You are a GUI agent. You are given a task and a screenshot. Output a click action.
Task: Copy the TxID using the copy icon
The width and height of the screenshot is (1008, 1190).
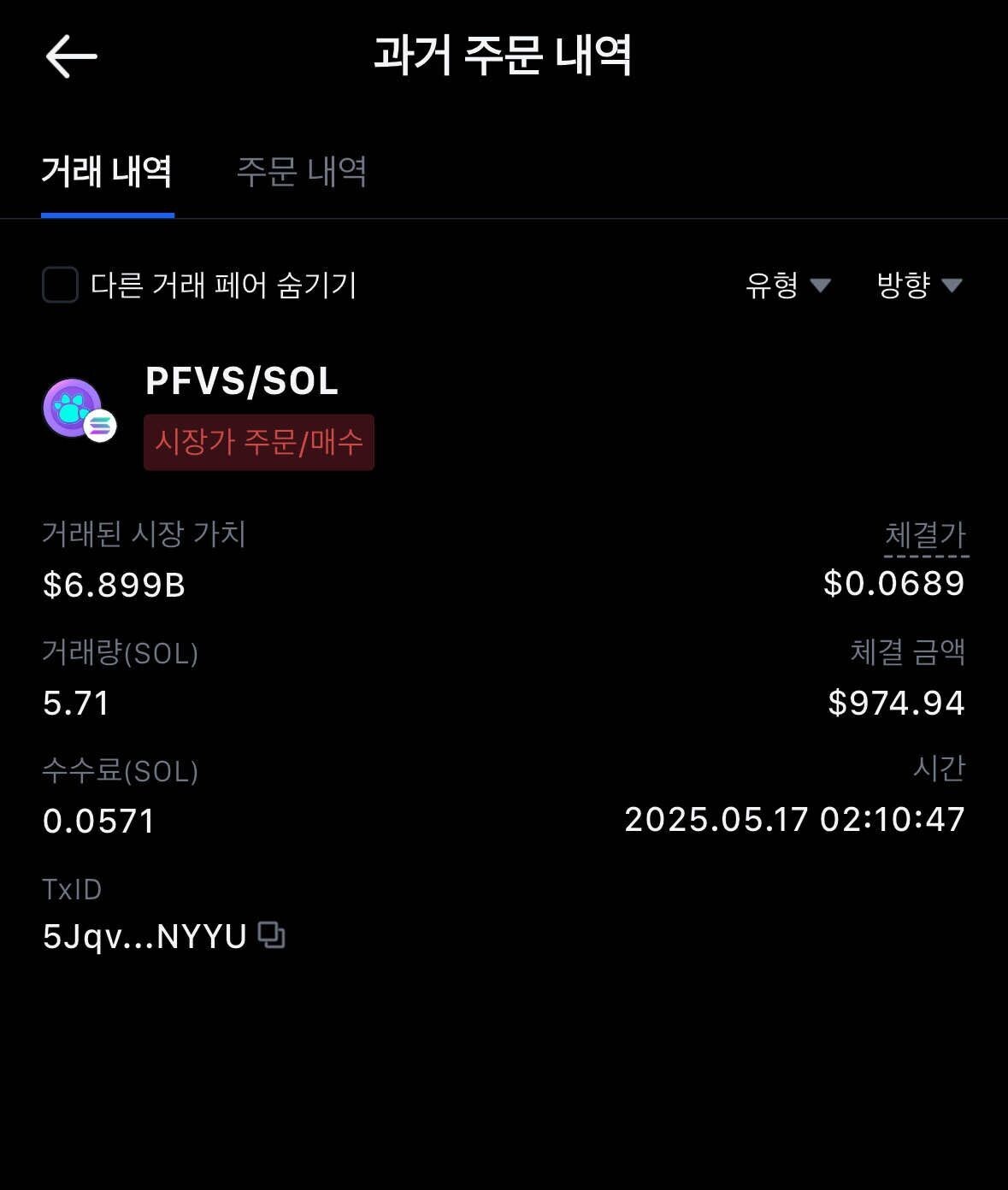point(272,937)
